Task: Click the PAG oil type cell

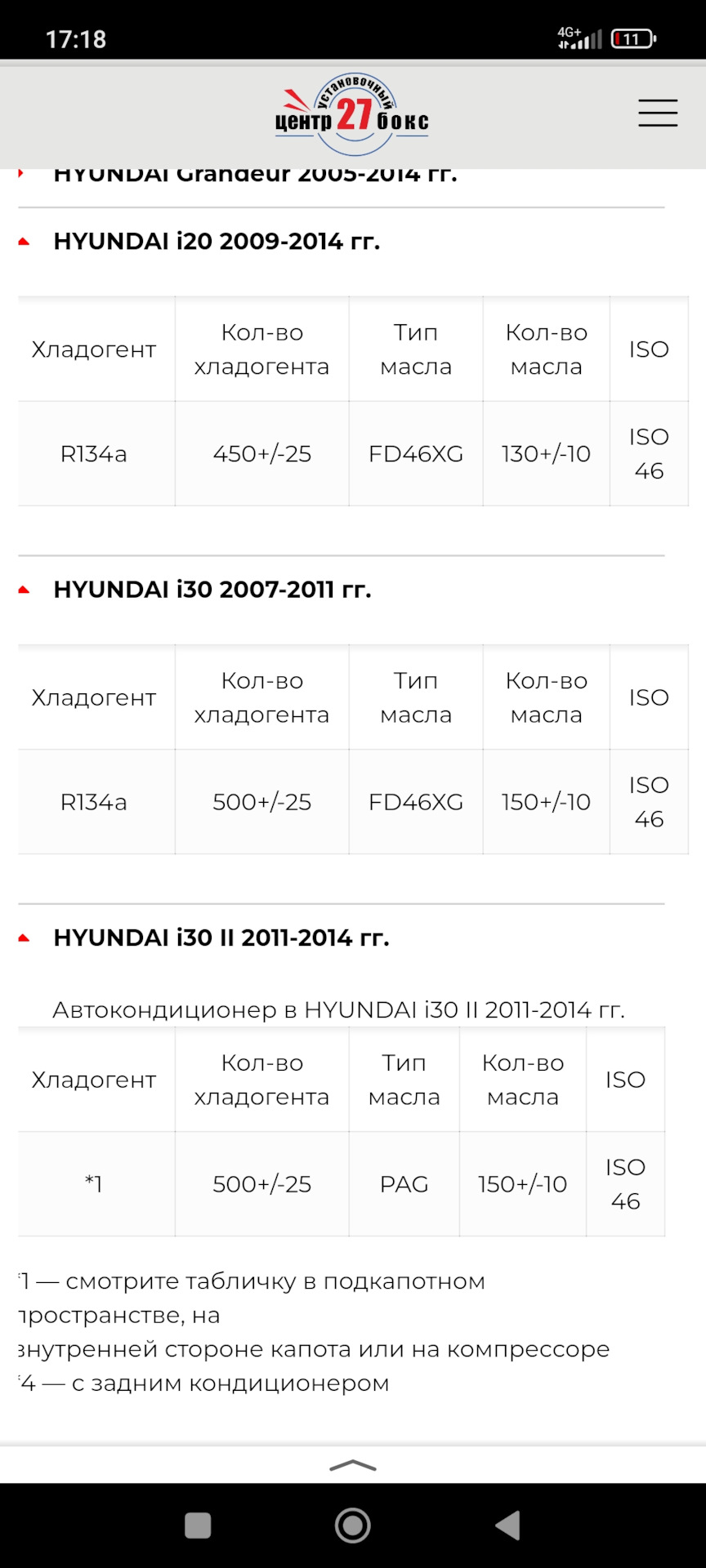Action: [x=404, y=1183]
